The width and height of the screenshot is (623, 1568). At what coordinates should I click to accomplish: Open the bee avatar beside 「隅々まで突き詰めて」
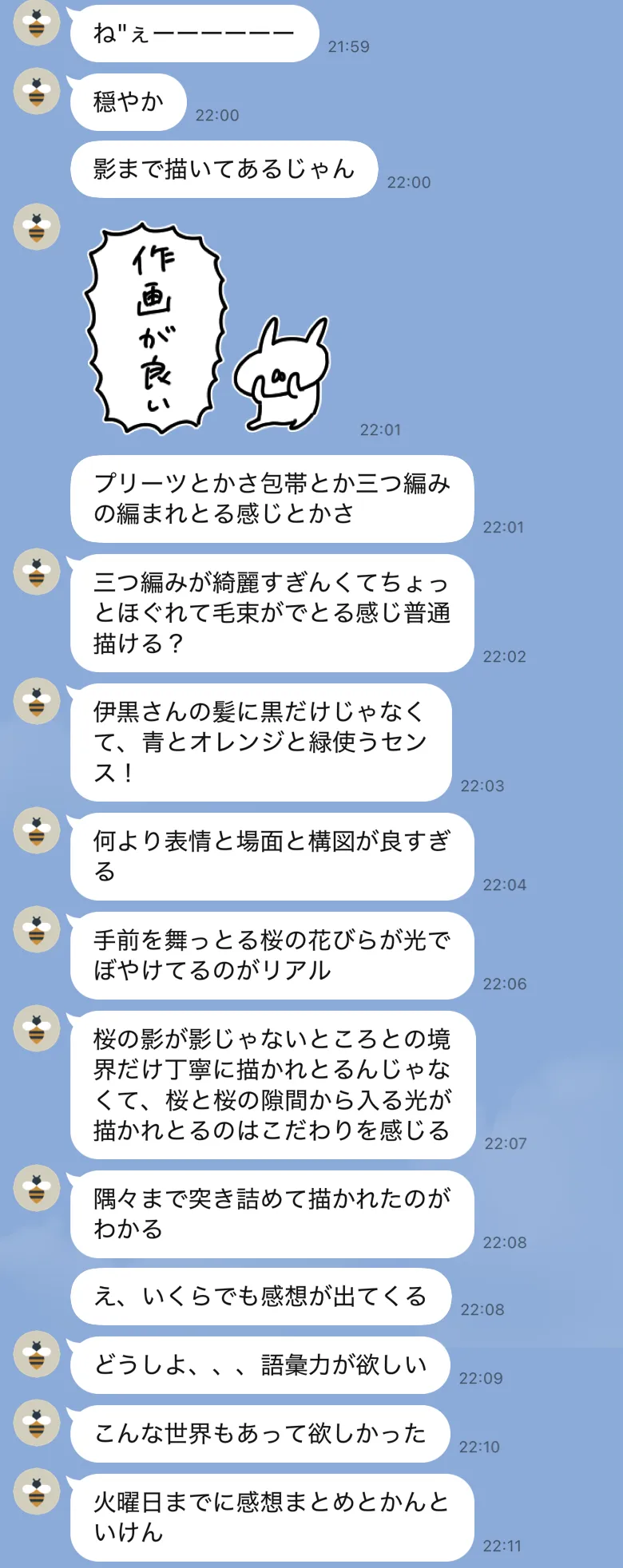pos(37,1188)
